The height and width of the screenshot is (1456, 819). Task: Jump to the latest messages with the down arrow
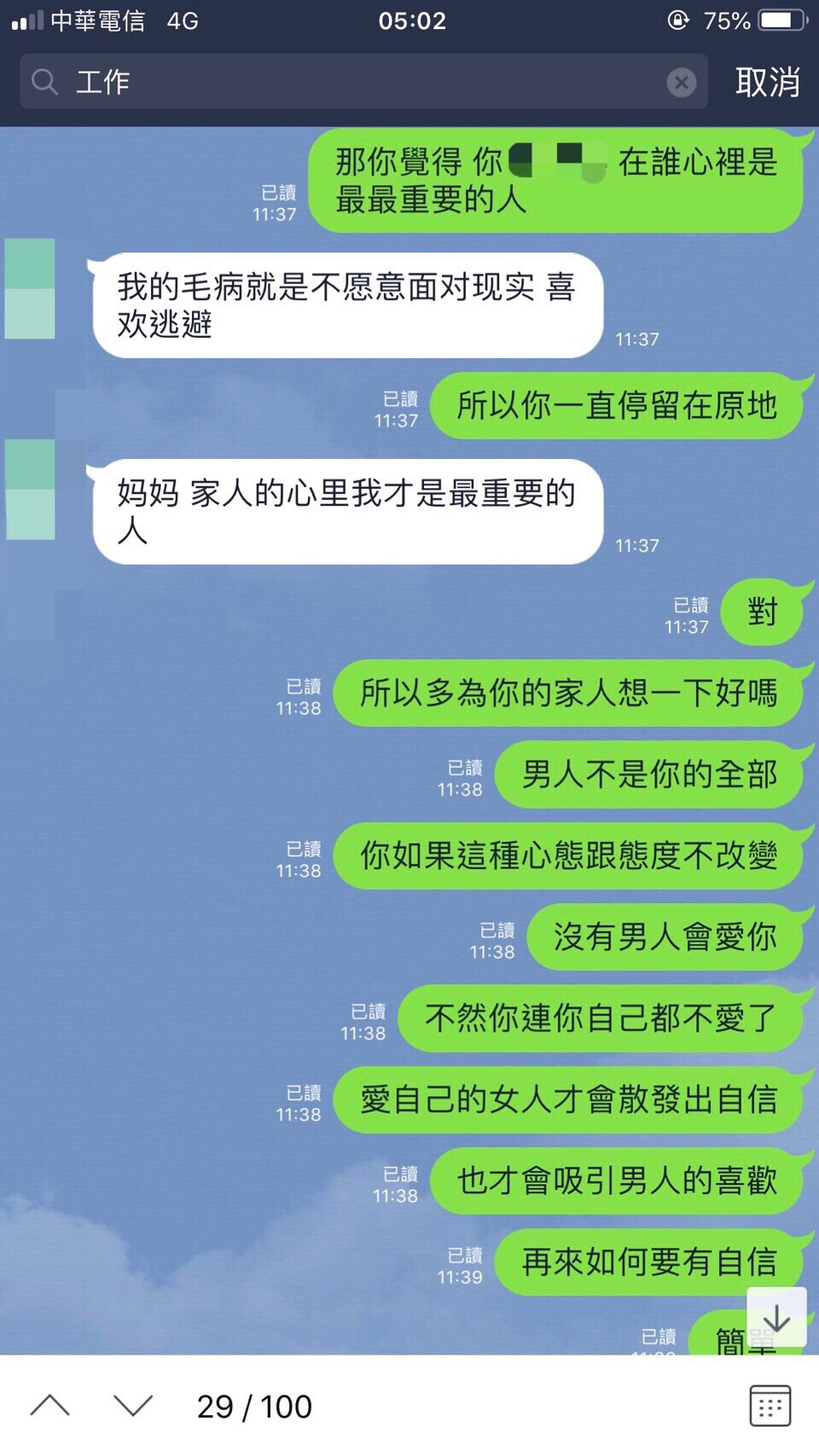tap(775, 1318)
